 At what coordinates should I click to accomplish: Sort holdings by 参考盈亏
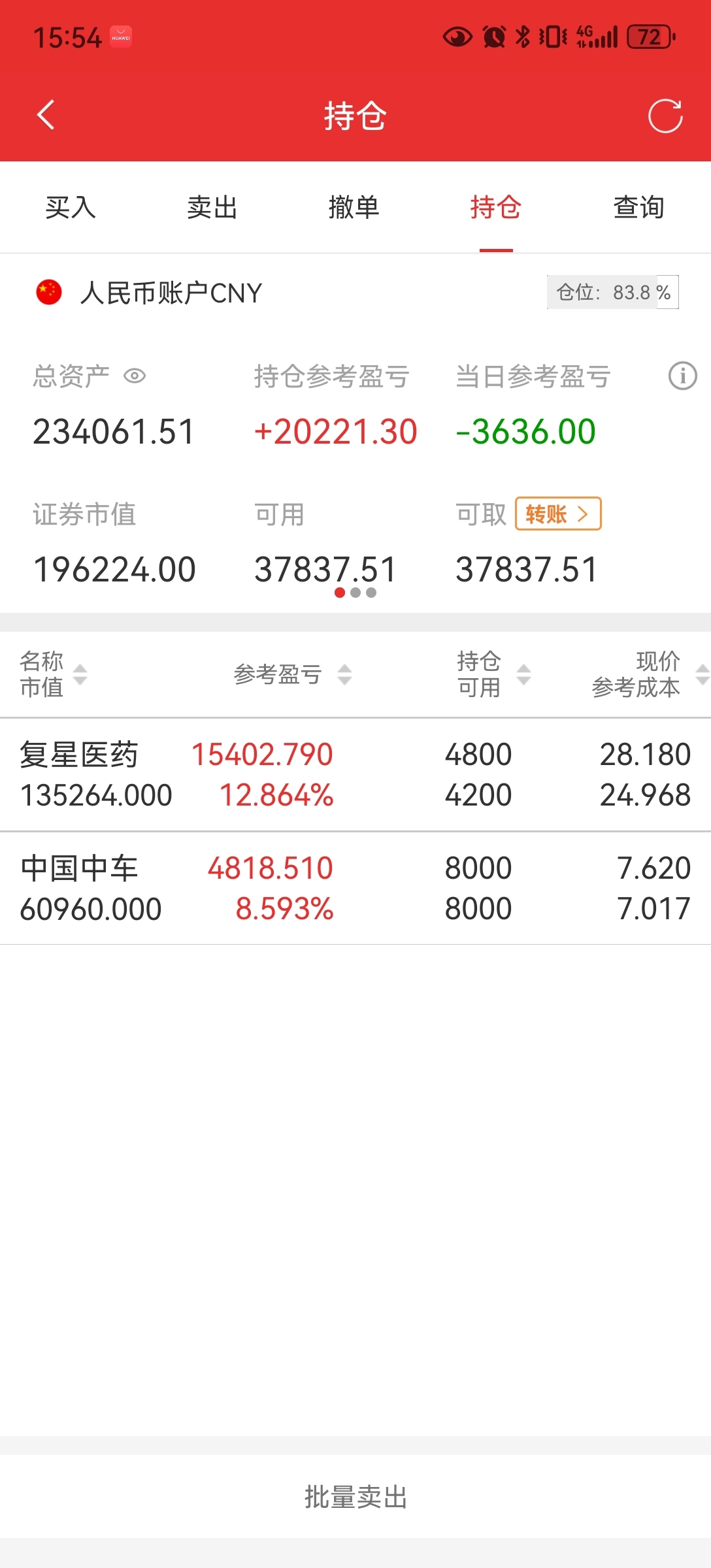293,674
